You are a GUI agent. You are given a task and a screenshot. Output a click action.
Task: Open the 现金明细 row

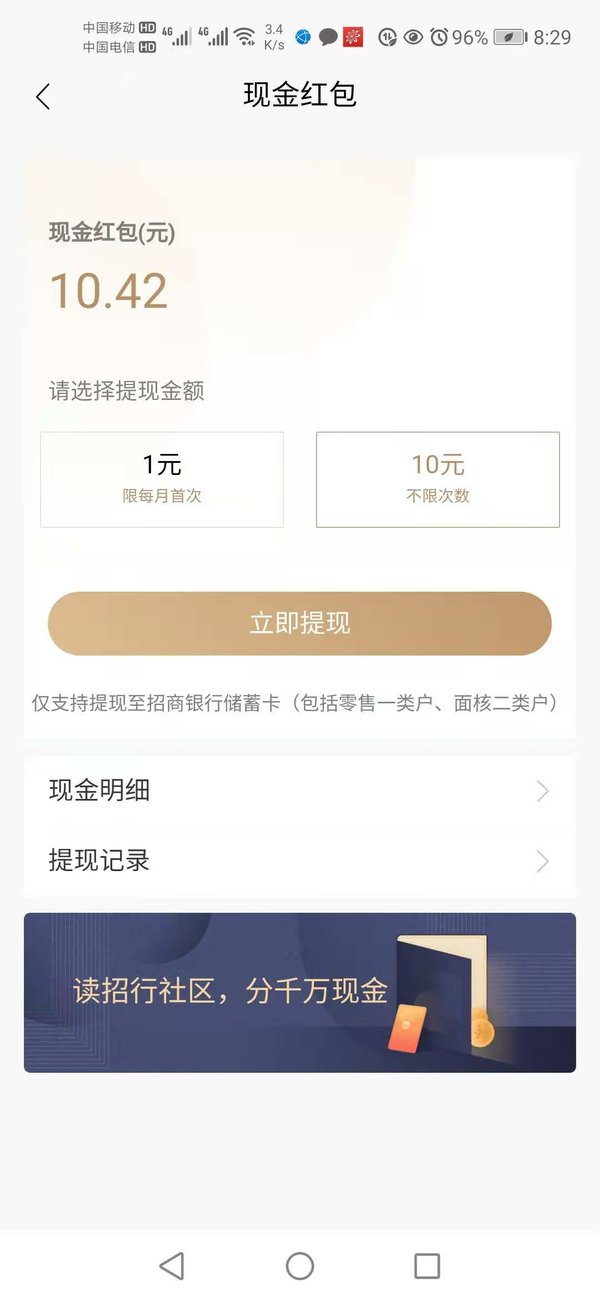click(300, 791)
